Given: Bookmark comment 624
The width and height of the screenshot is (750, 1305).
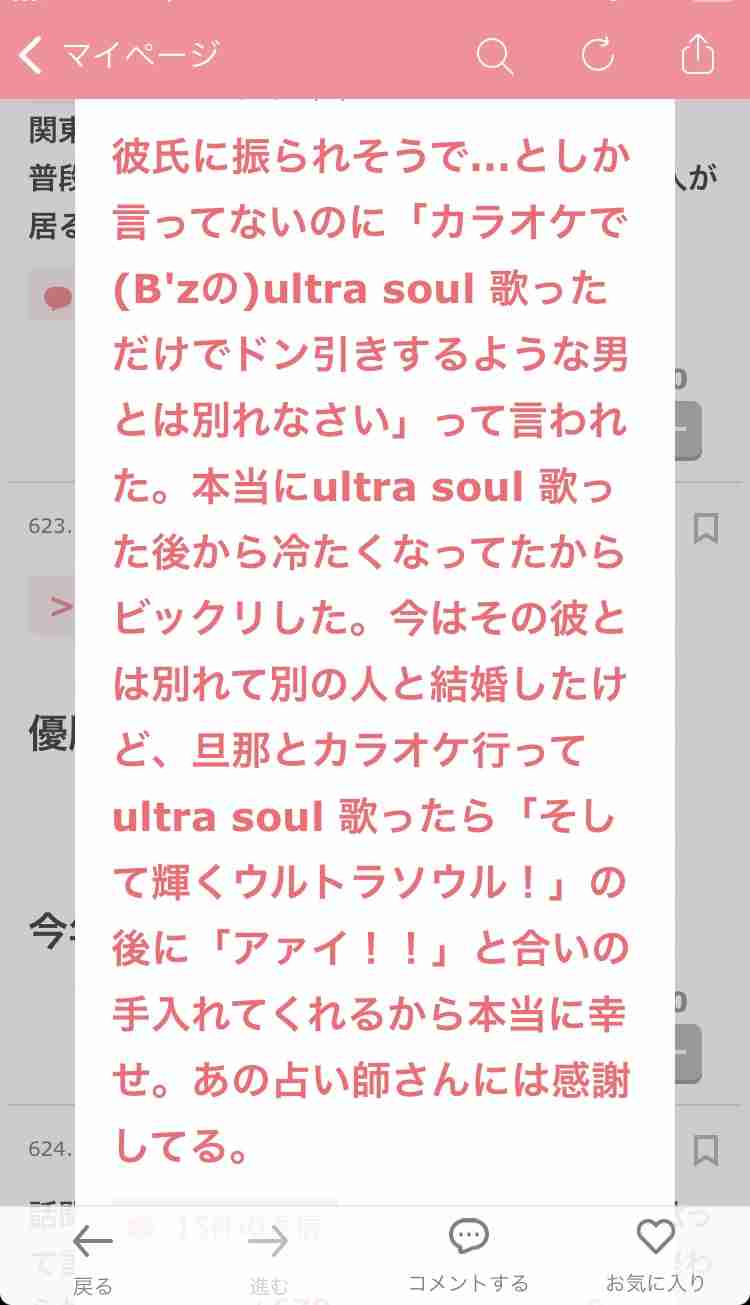Looking at the screenshot, I should 706,1150.
